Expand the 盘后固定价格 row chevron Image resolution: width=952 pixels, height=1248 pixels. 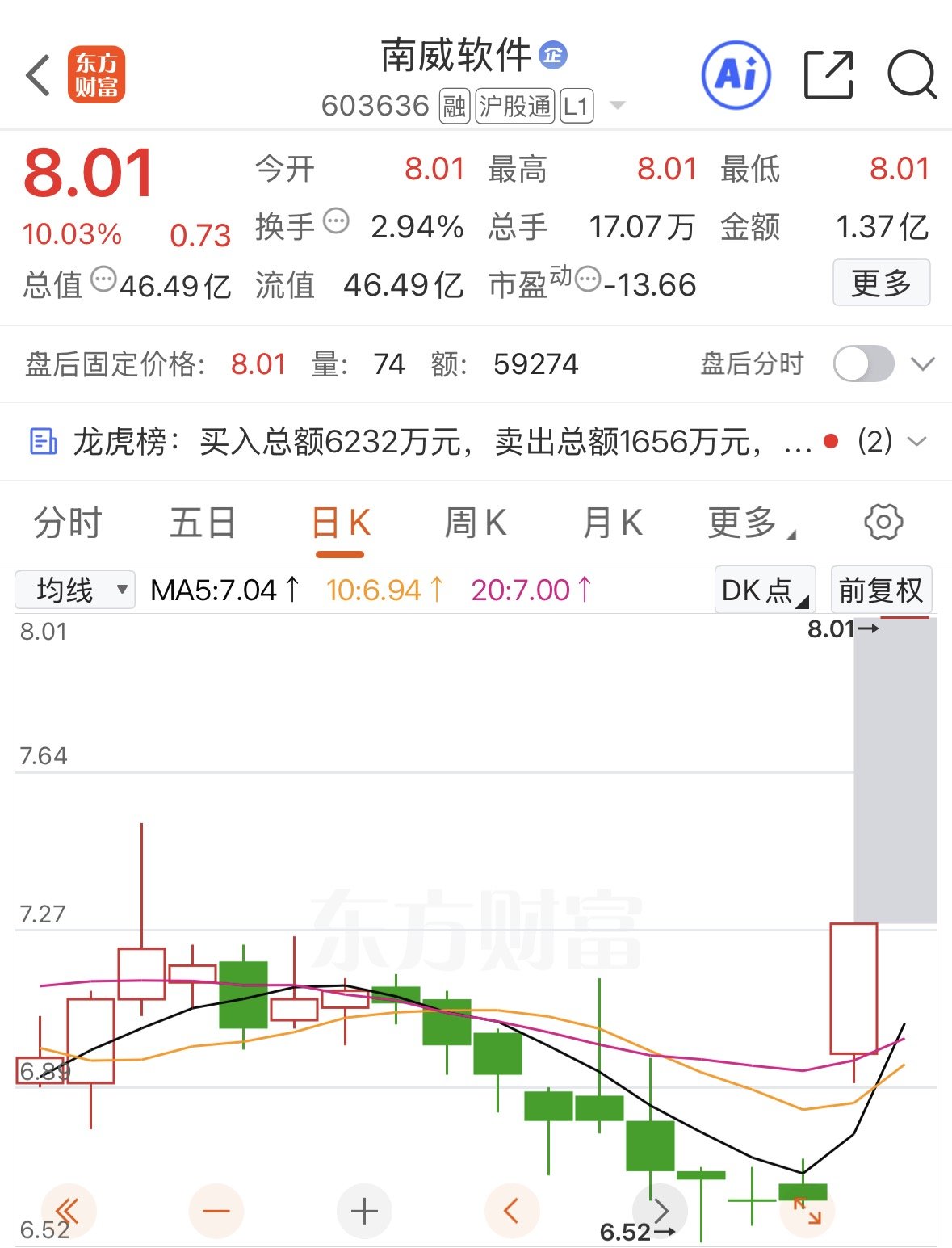tap(922, 364)
